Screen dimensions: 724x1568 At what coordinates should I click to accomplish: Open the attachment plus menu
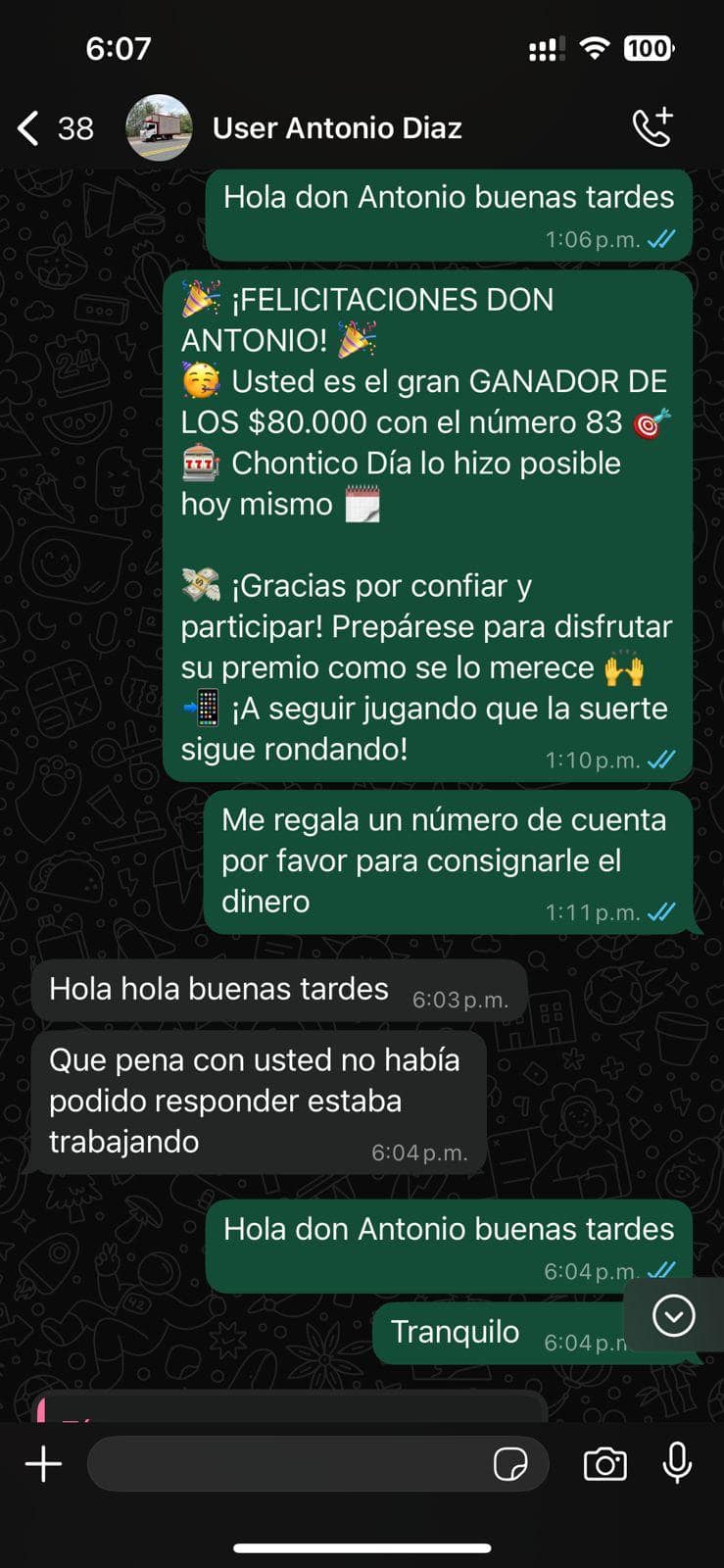click(43, 1464)
